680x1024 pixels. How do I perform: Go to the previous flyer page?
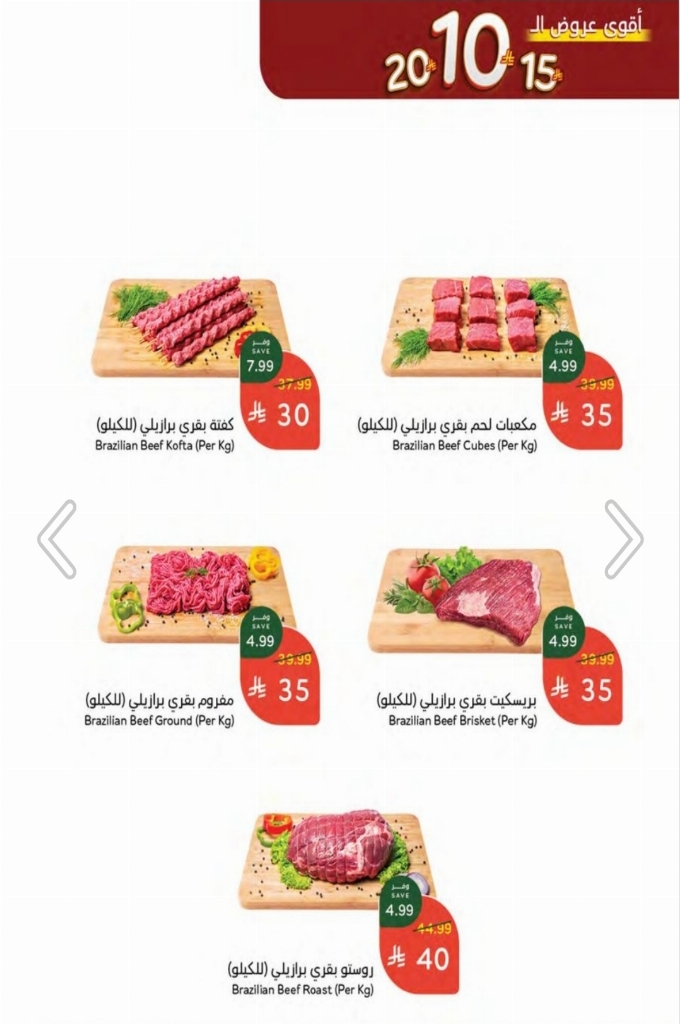57,539
